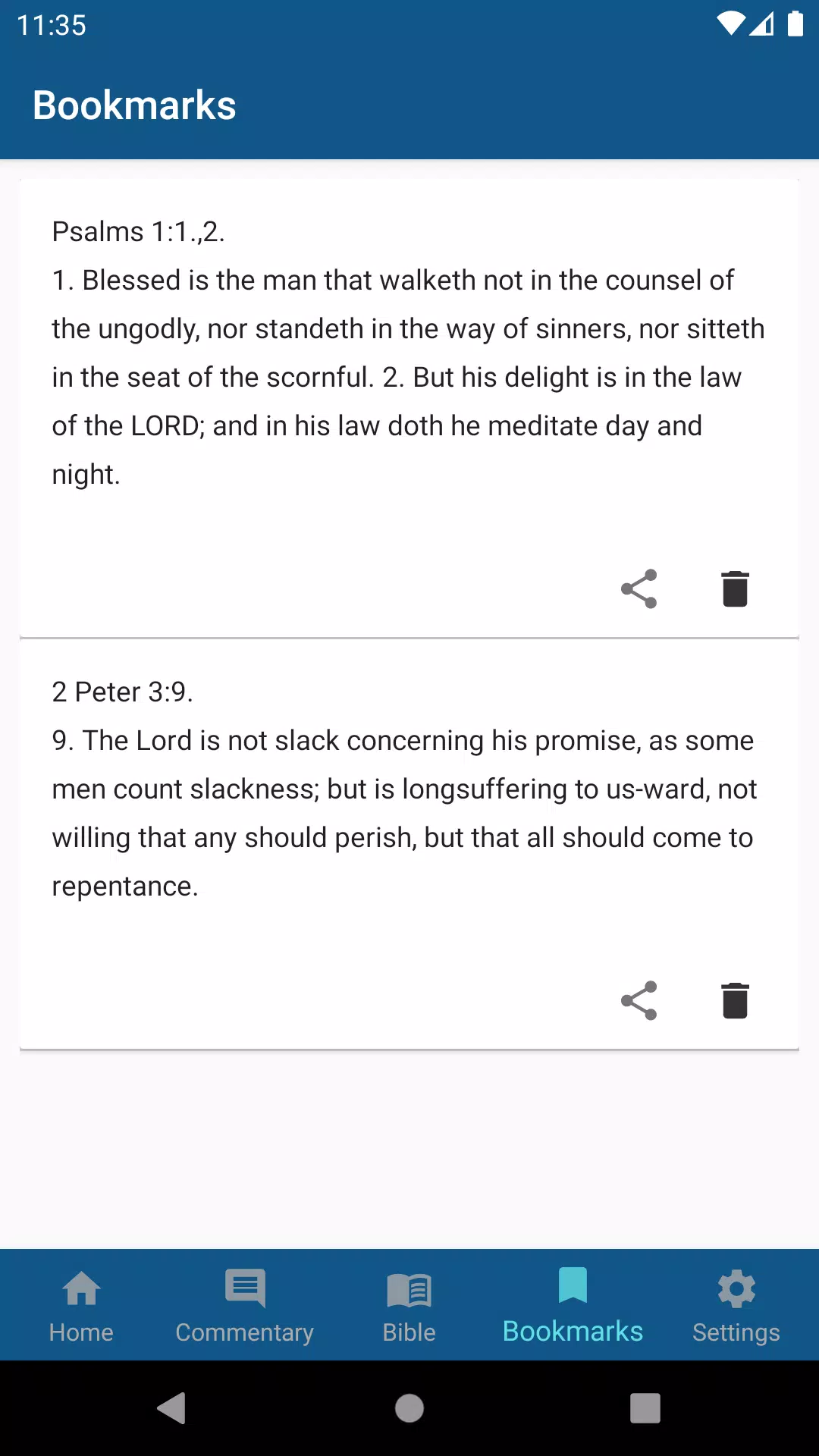Open the Bible tab

coord(409,1331)
